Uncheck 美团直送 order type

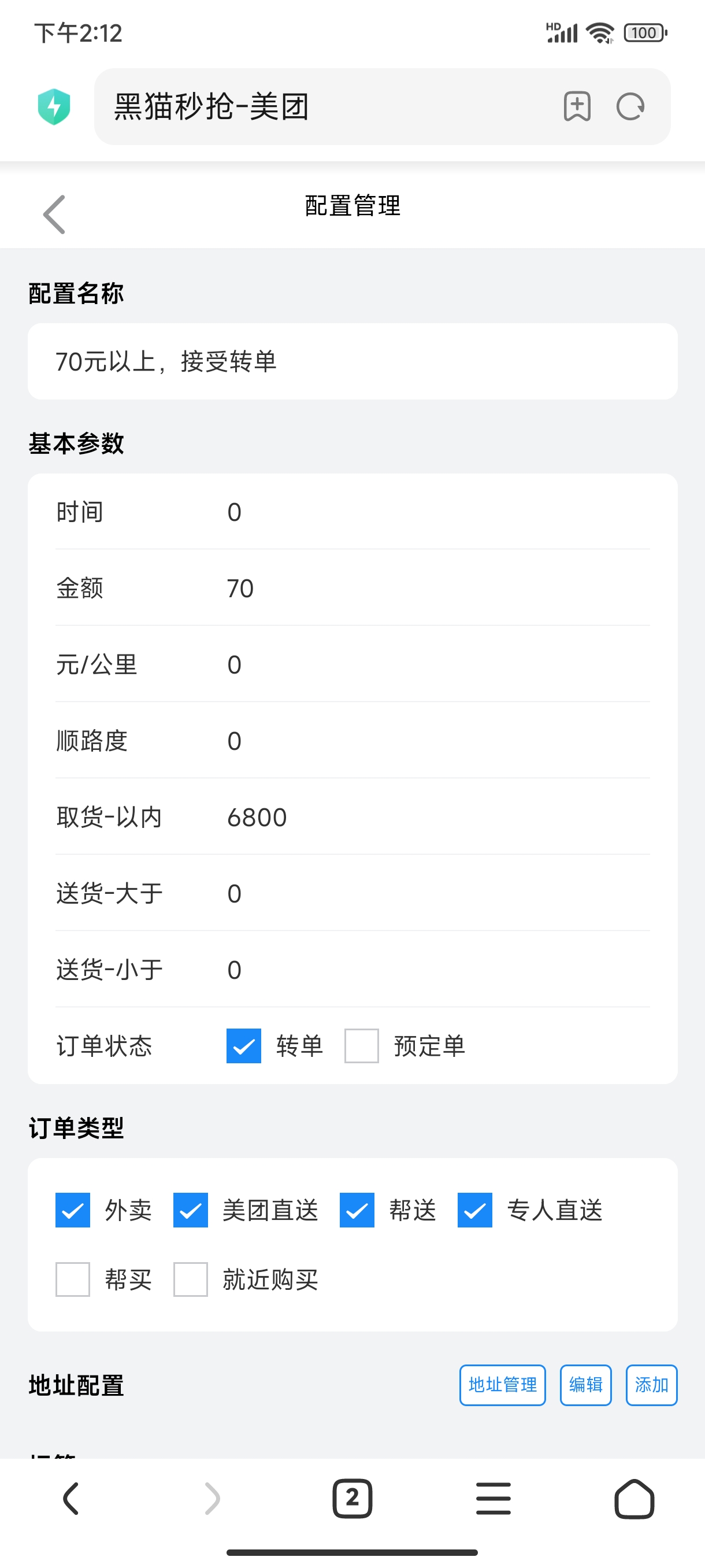(x=191, y=1210)
